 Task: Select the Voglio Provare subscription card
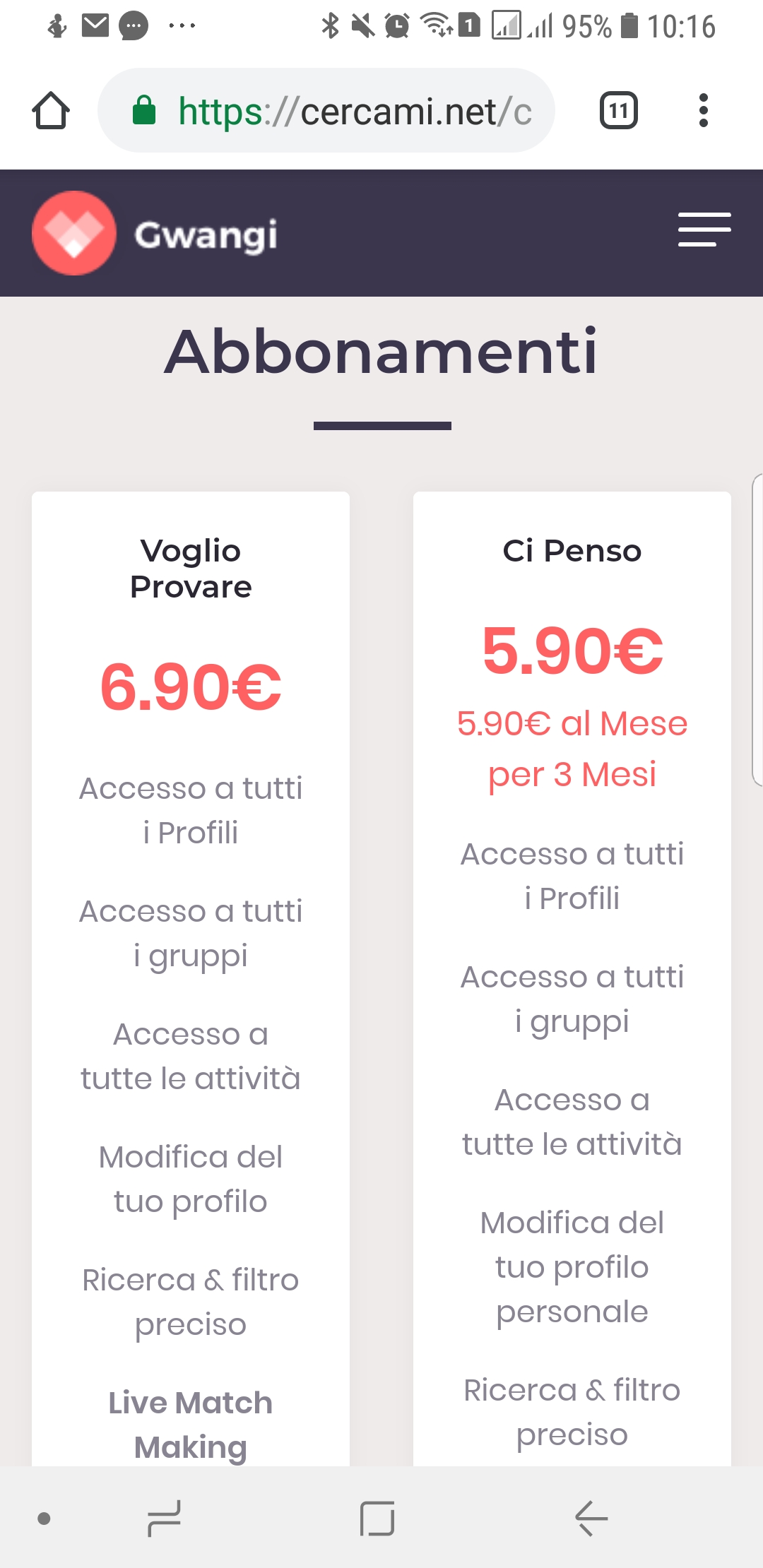pos(191,978)
